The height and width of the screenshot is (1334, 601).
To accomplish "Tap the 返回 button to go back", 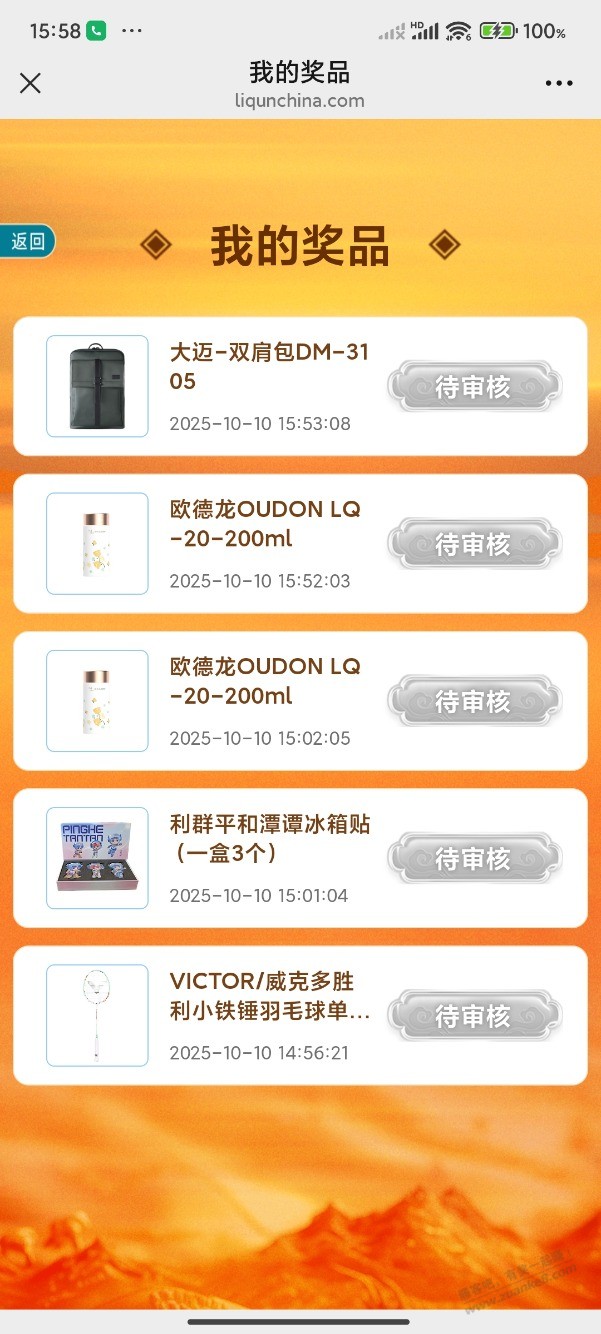I will 27,241.
